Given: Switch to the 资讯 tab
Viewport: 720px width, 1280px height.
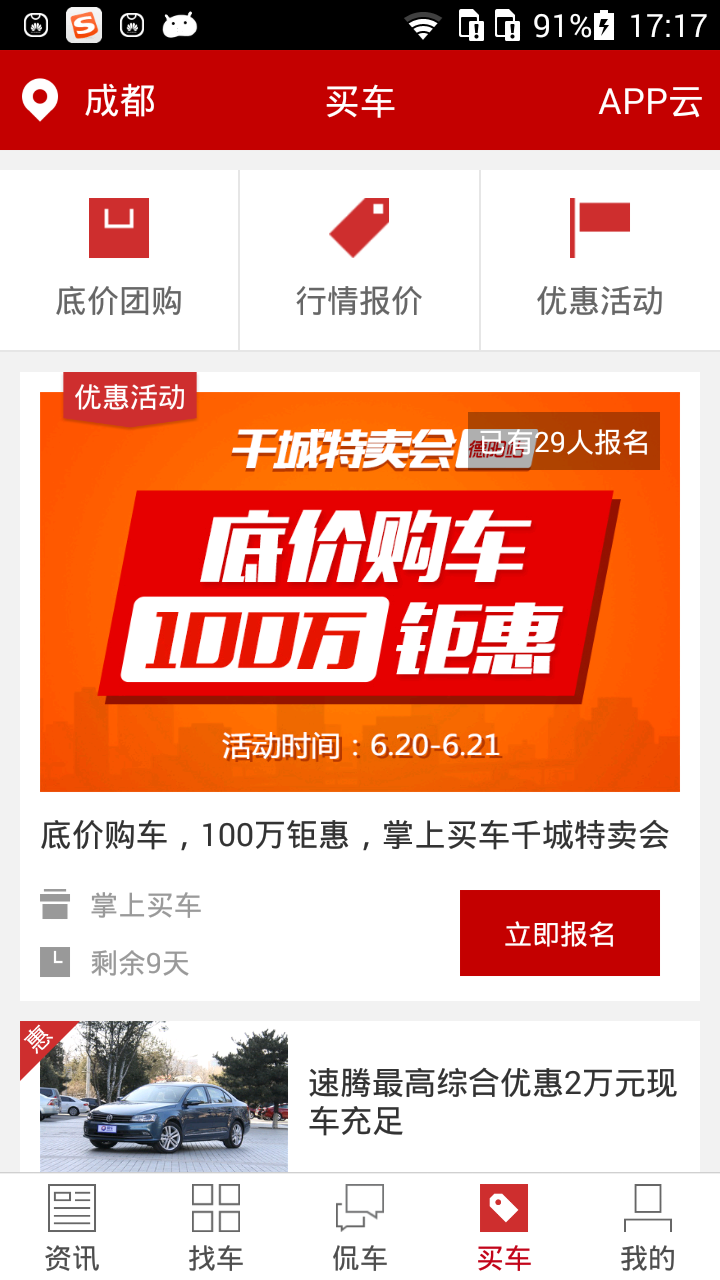Looking at the screenshot, I should click(x=72, y=1228).
